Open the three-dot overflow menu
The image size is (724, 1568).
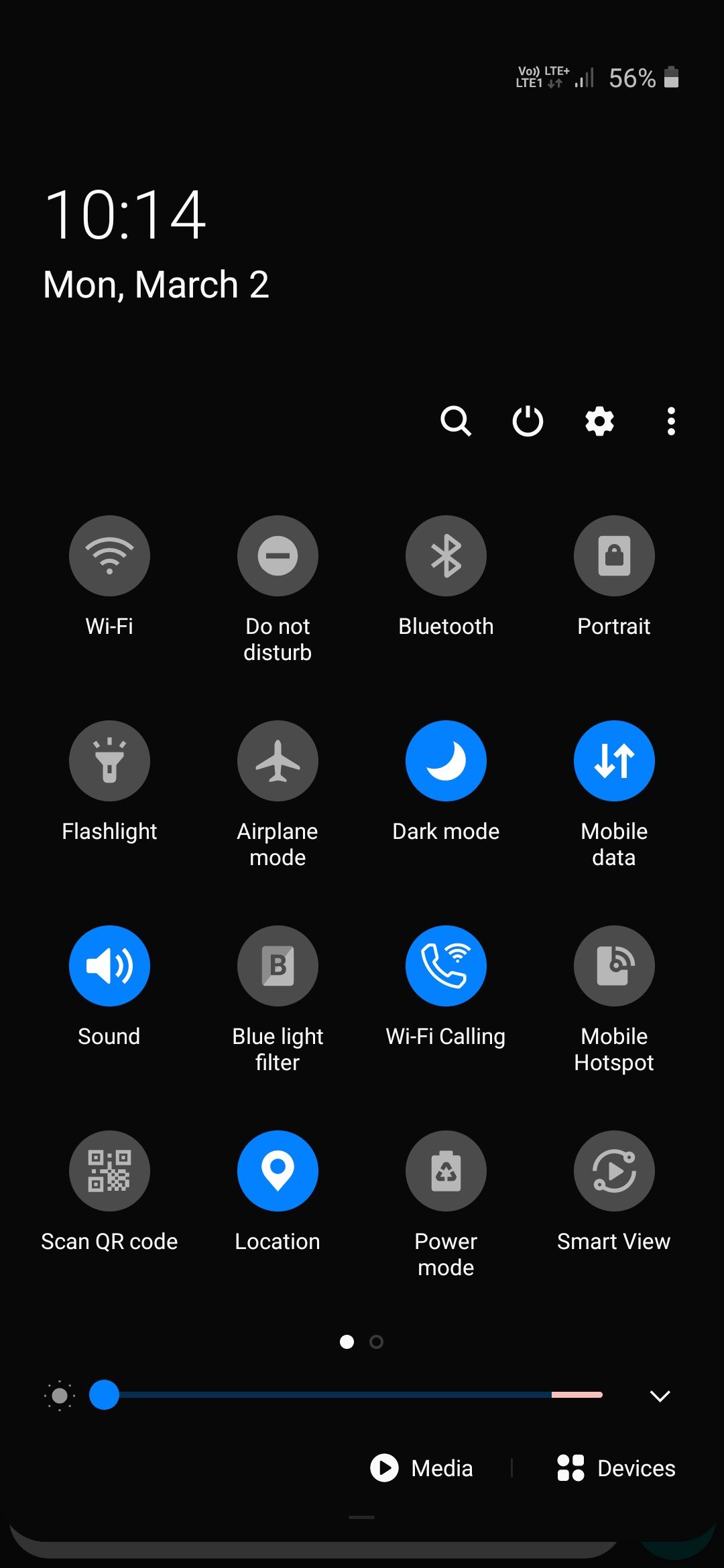(x=671, y=421)
